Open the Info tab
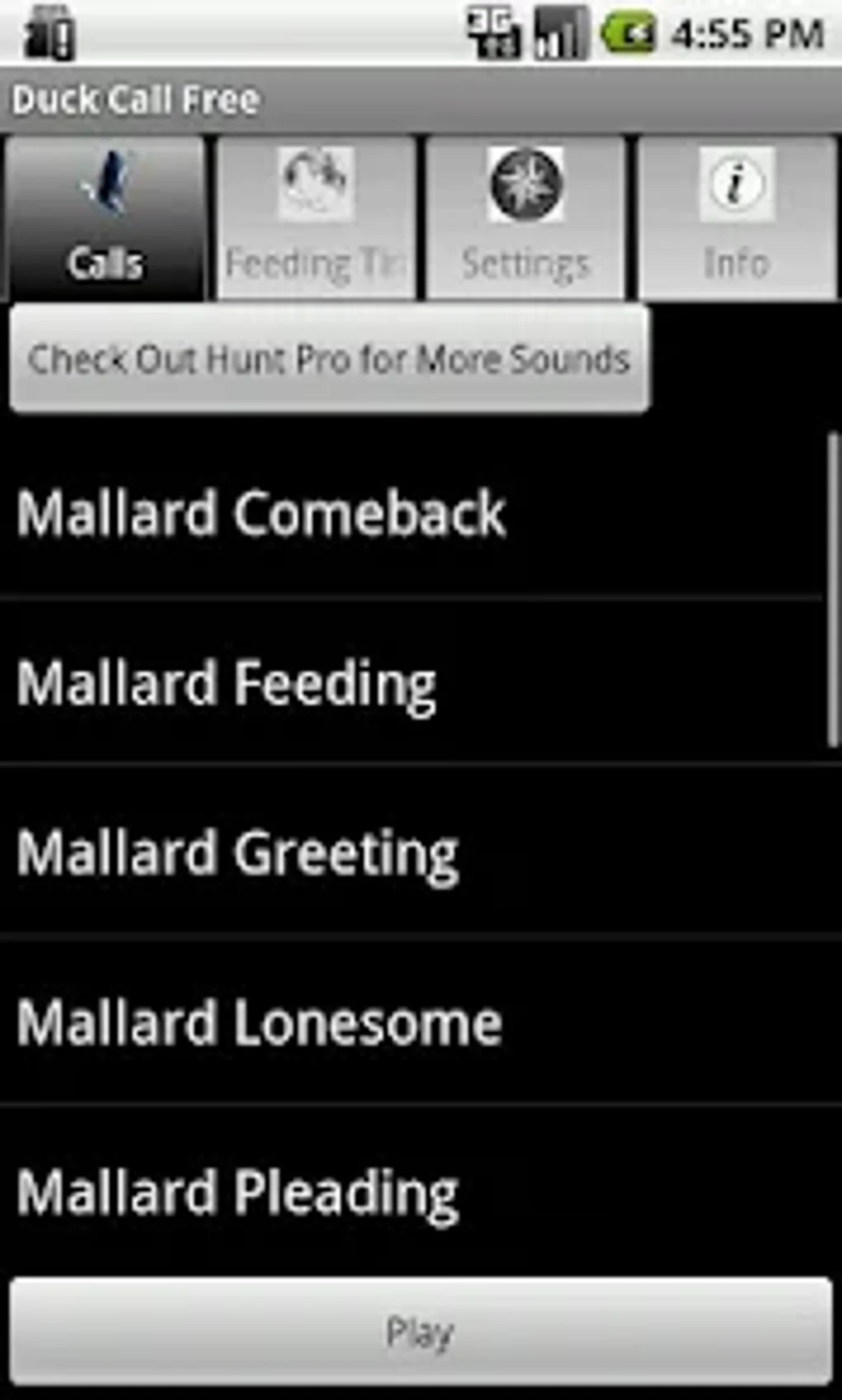 coord(736,218)
